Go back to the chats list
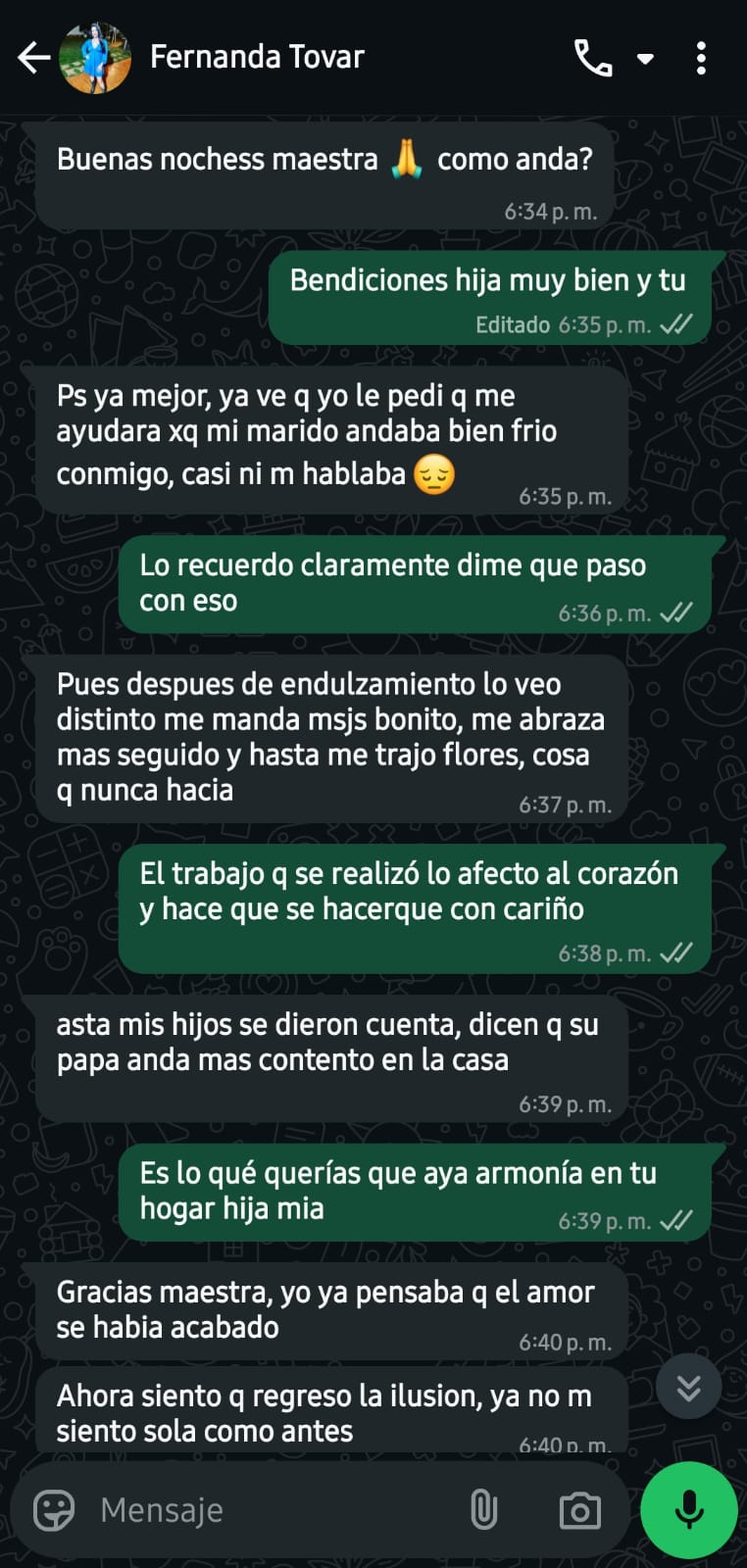 33,58
